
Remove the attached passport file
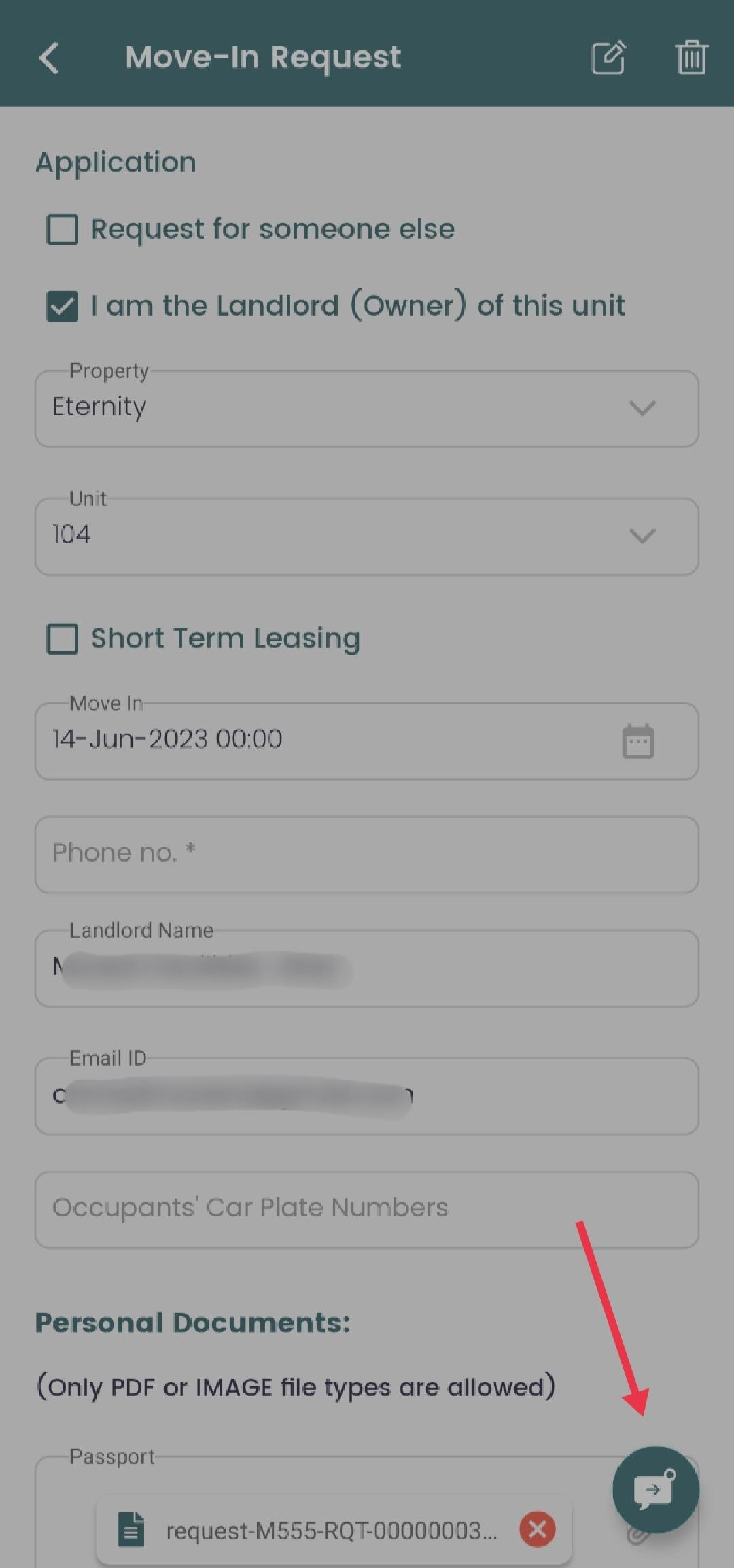pos(538,1529)
